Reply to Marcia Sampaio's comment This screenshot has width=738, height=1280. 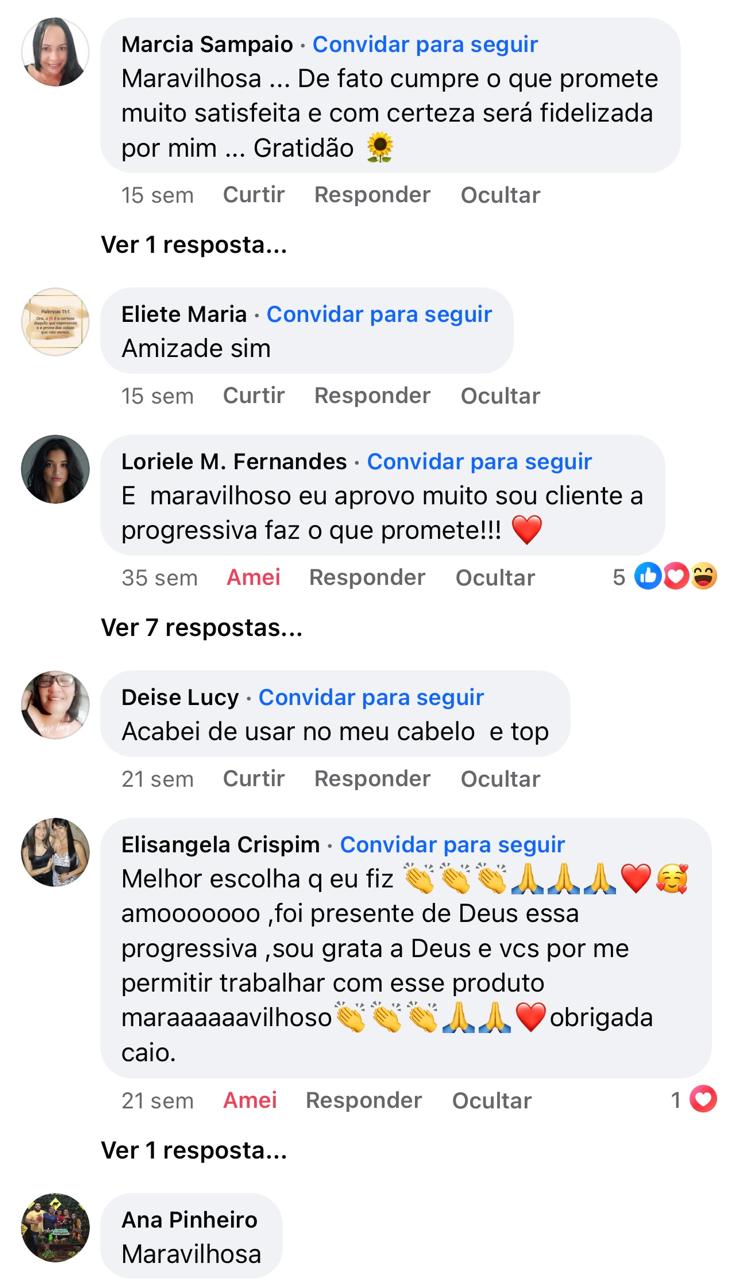click(x=372, y=195)
